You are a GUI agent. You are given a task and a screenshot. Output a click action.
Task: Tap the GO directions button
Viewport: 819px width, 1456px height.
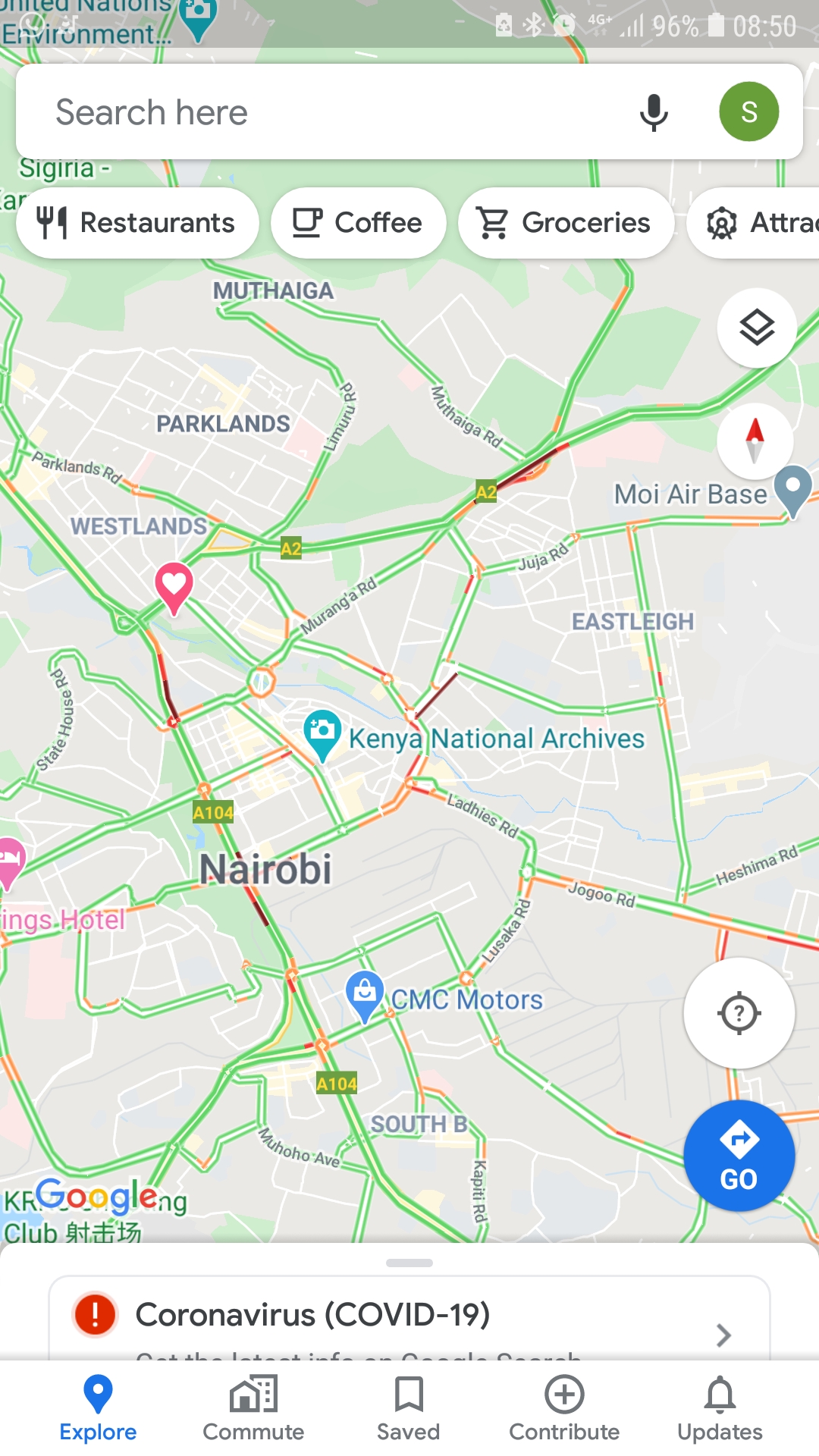[739, 1156]
